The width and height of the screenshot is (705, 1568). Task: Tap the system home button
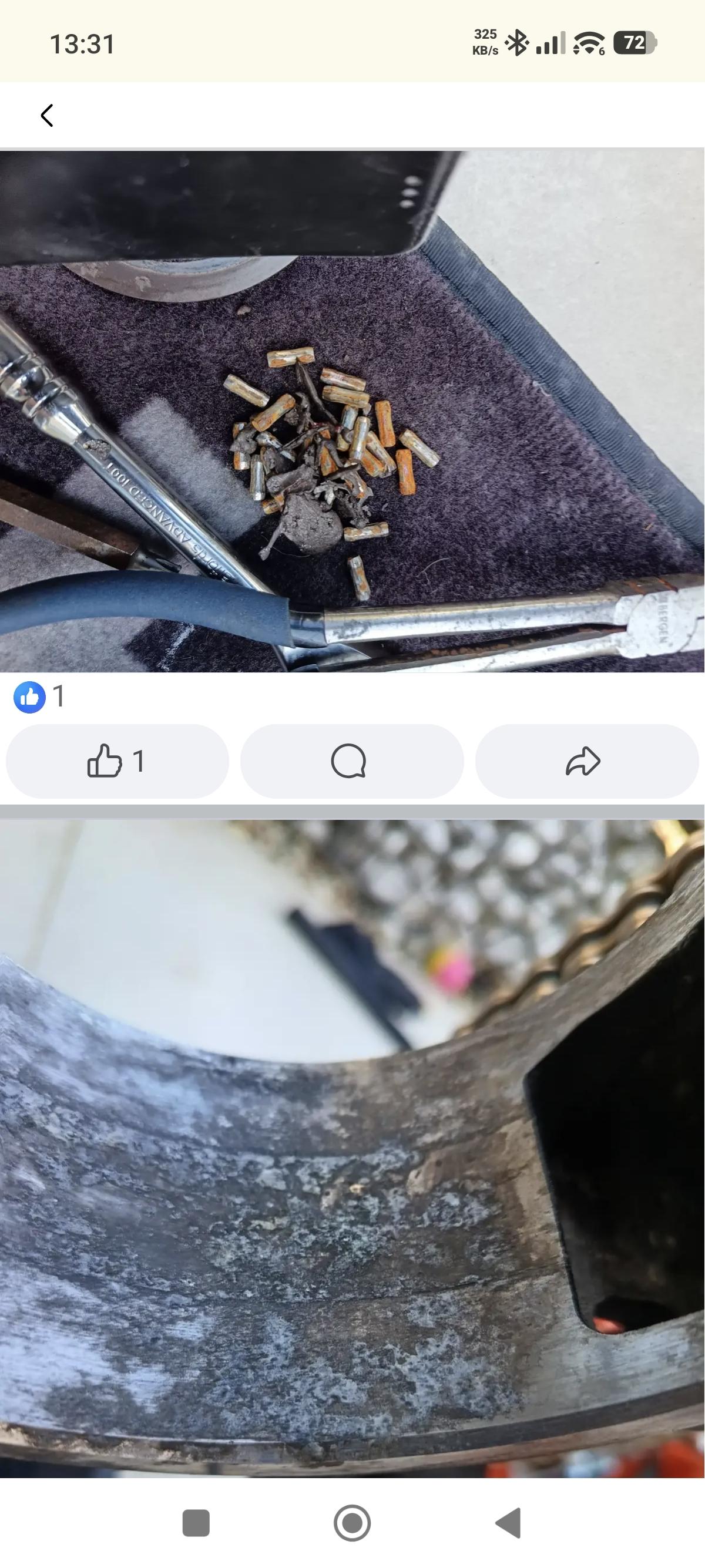352,1523
